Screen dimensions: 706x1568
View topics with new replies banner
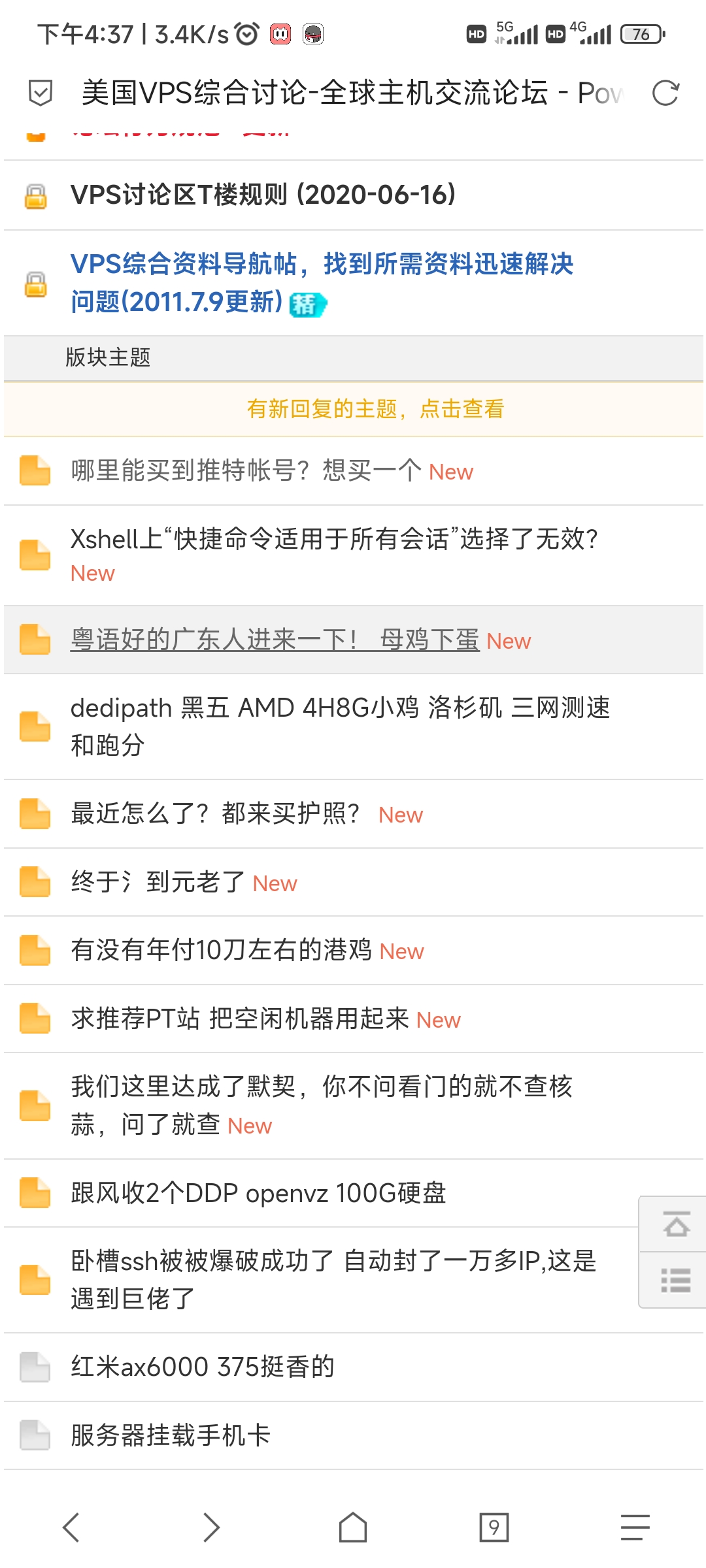[375, 409]
